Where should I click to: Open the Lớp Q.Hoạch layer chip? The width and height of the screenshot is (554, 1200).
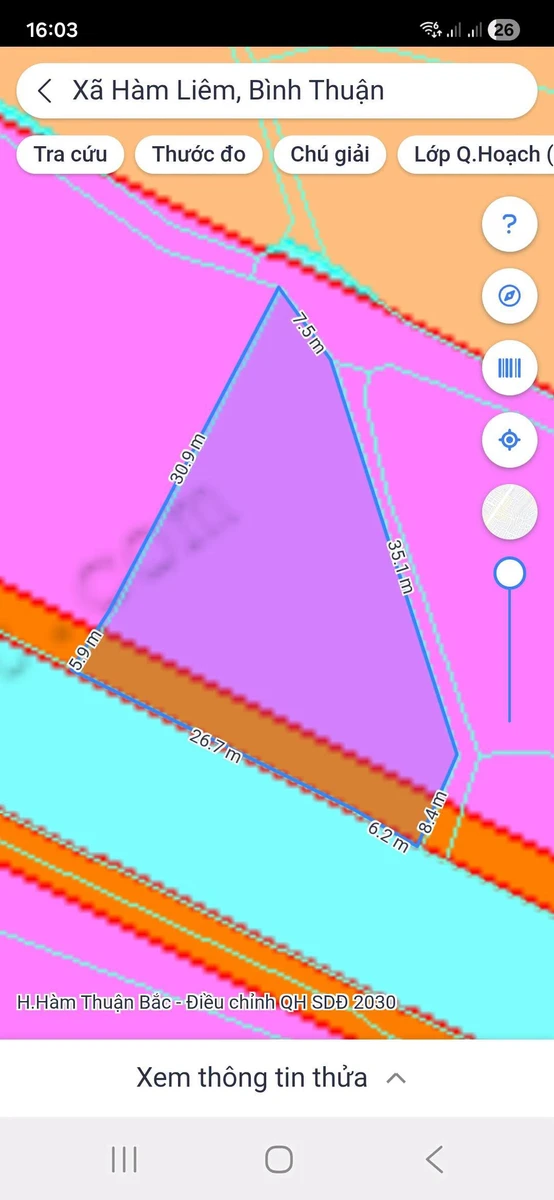(477, 154)
